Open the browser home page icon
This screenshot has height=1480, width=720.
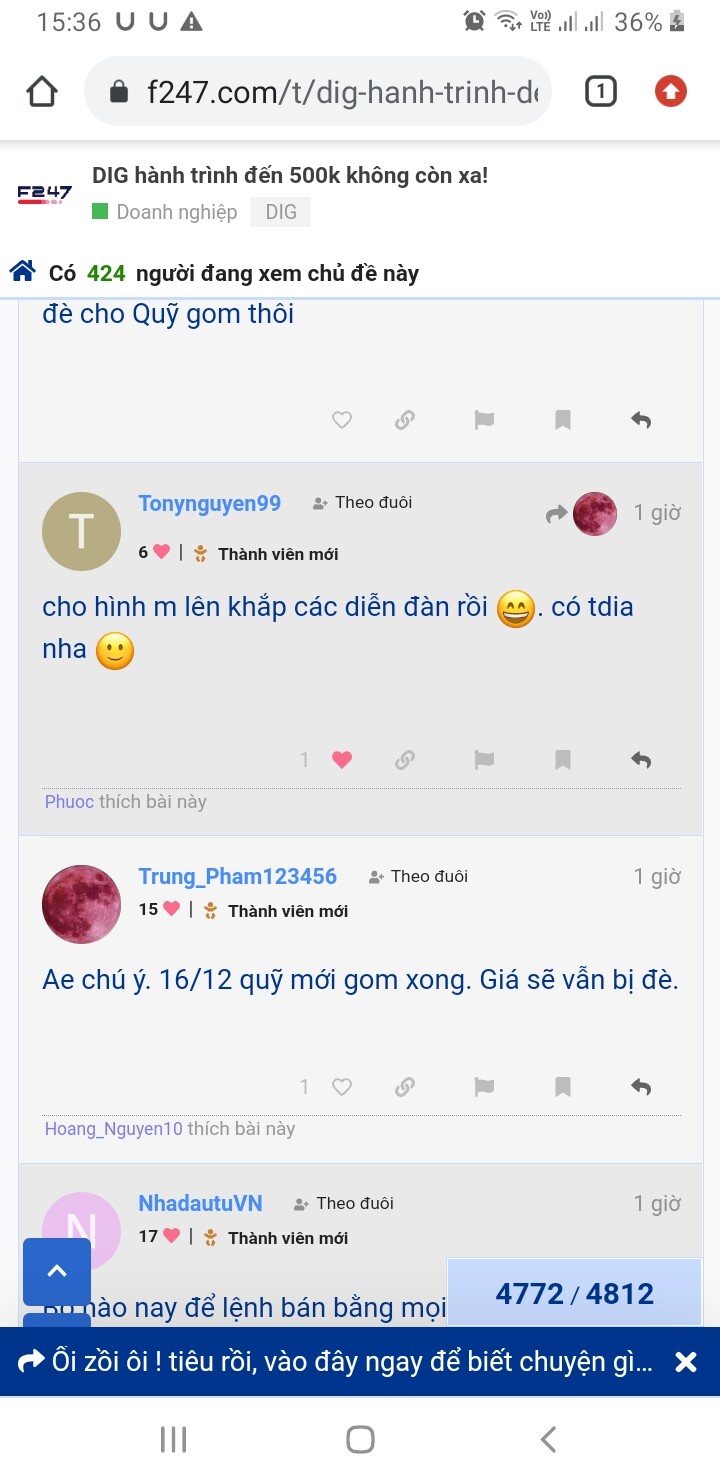[42, 92]
